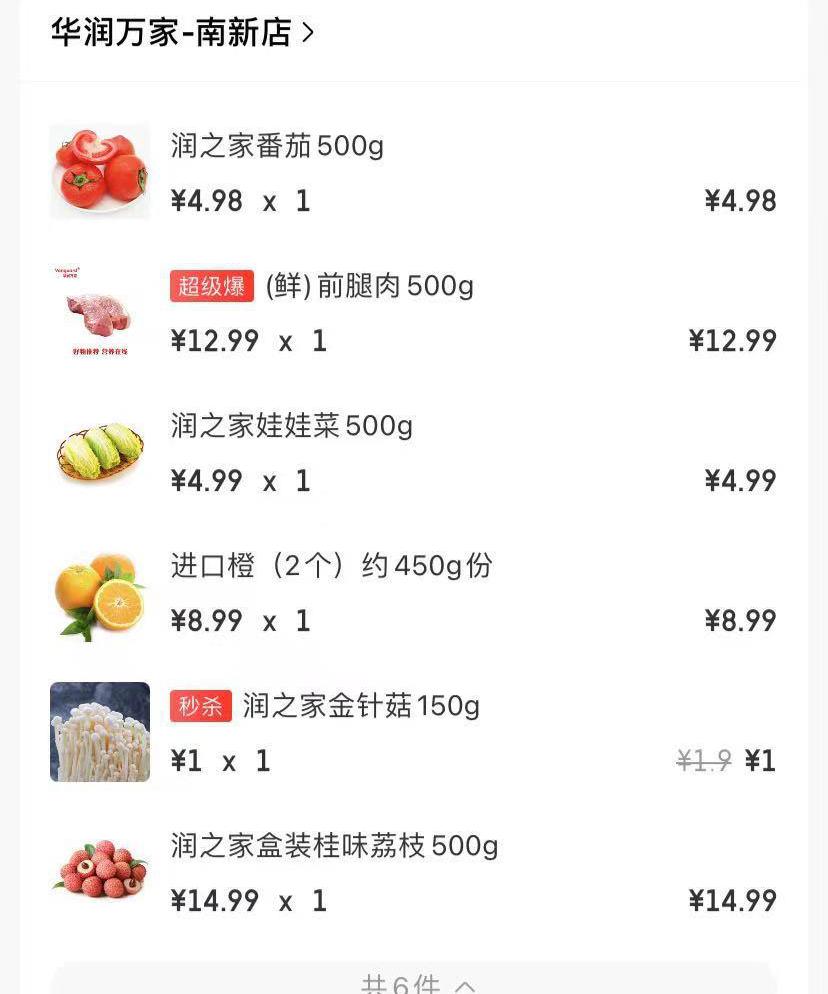The image size is (828, 994).
Task: Select the 娃娃菜 cabbage product picture
Action: point(99,451)
